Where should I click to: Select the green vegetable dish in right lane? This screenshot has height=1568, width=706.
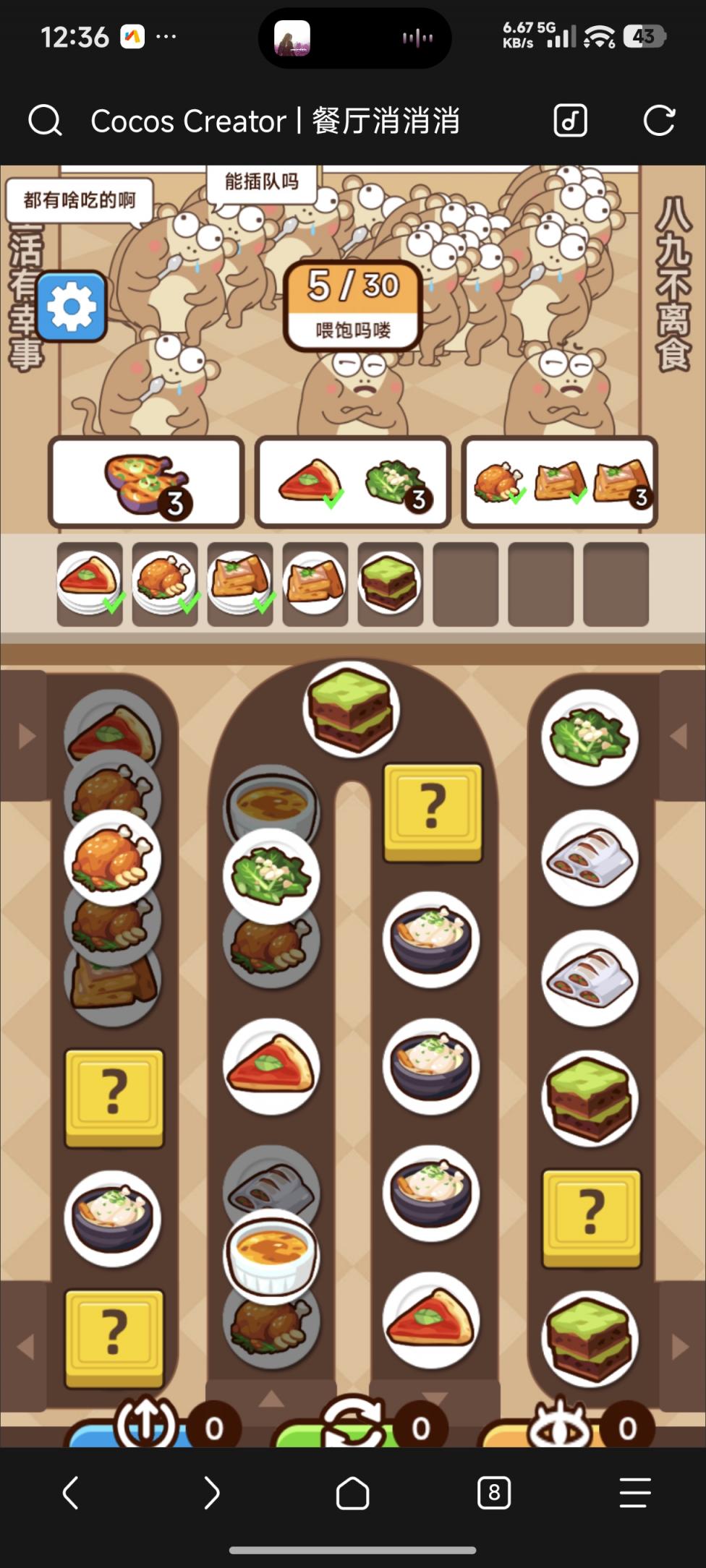pyautogui.click(x=590, y=737)
